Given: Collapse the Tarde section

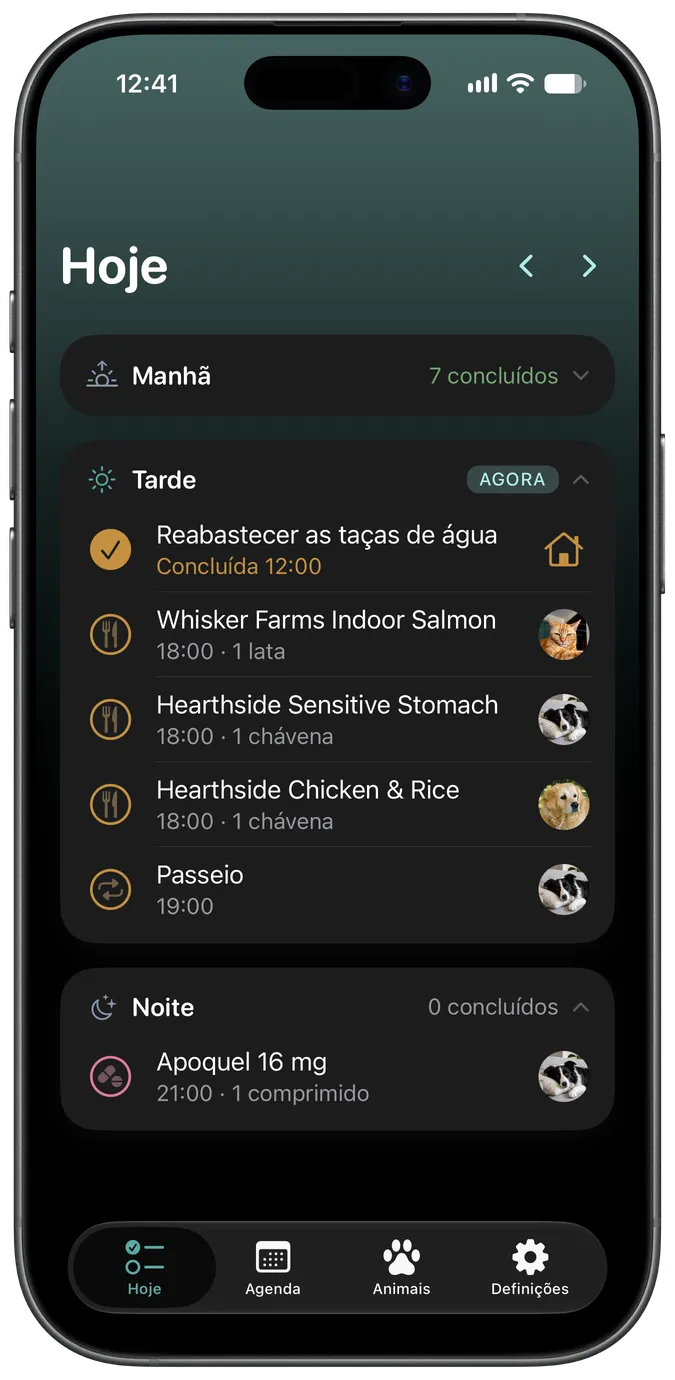Looking at the screenshot, I should pyautogui.click(x=580, y=480).
